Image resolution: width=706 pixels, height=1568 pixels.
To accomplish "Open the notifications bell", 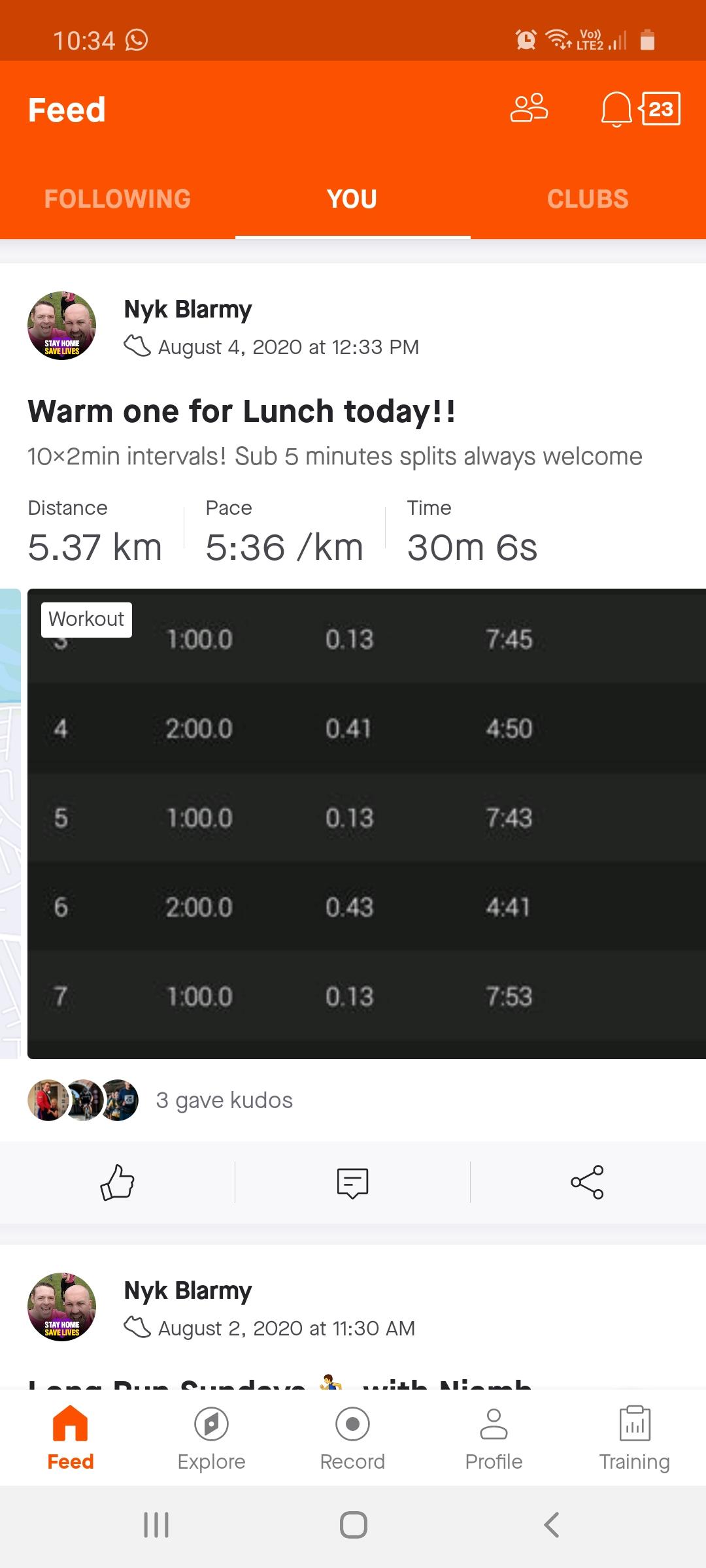I will click(616, 109).
